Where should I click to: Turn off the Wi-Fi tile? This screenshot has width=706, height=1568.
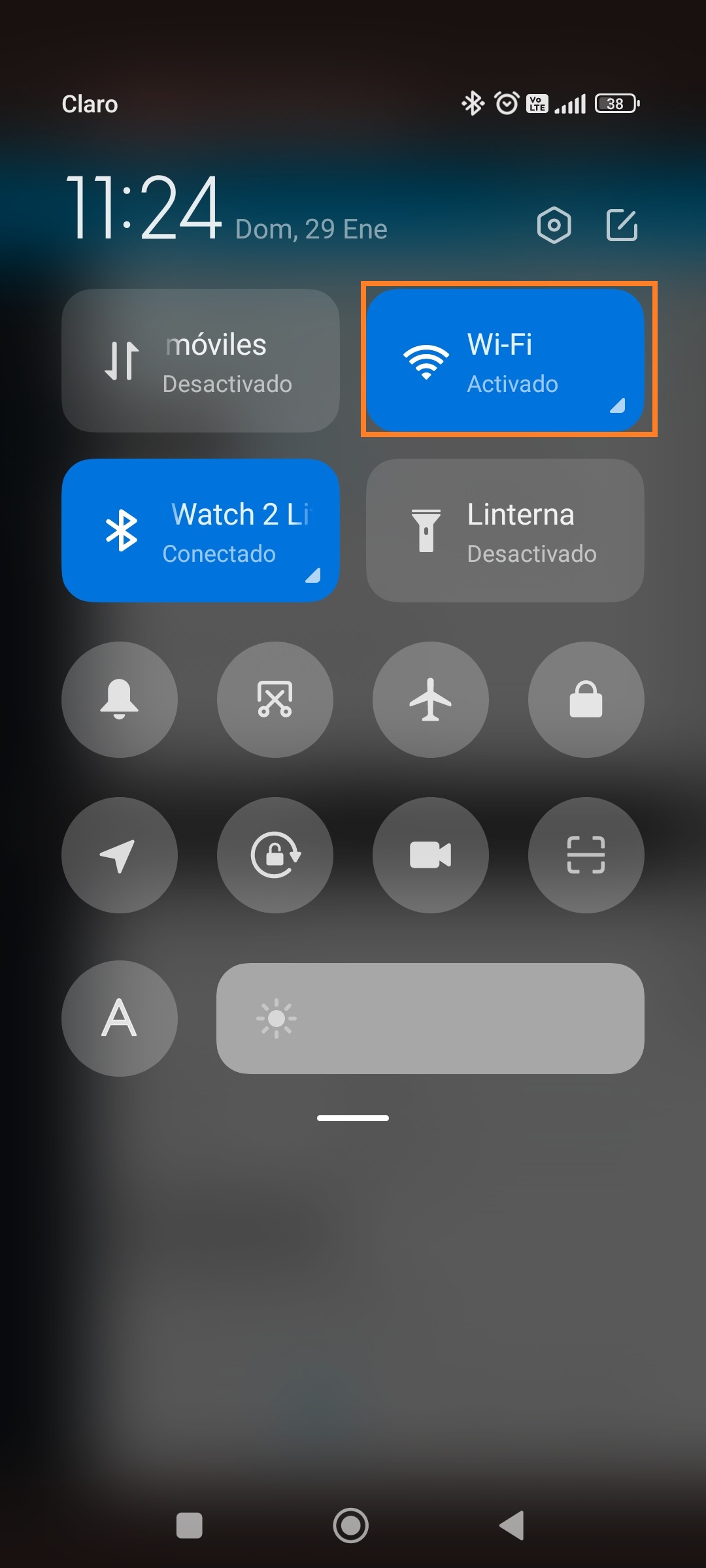tap(484, 361)
